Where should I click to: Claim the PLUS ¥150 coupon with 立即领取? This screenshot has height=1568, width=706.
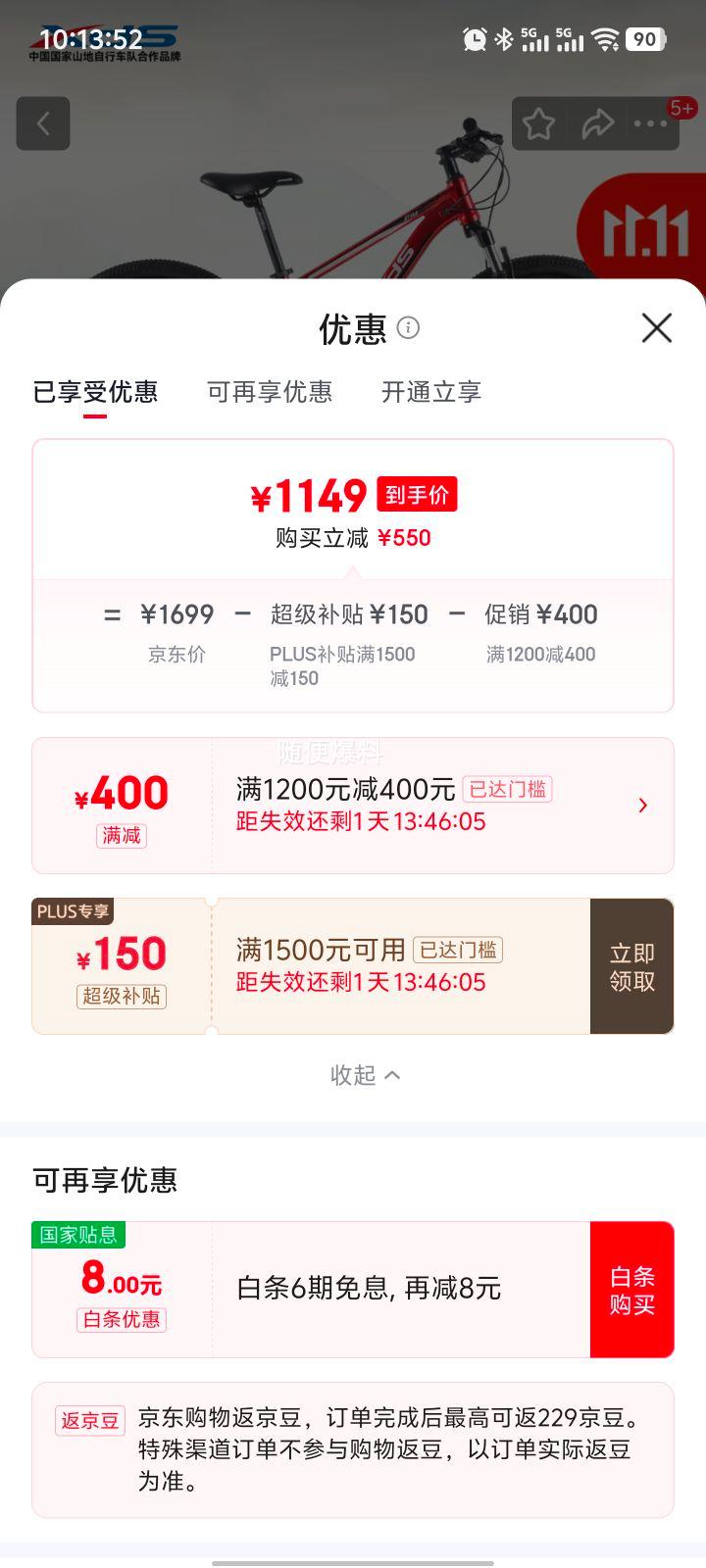(631, 966)
